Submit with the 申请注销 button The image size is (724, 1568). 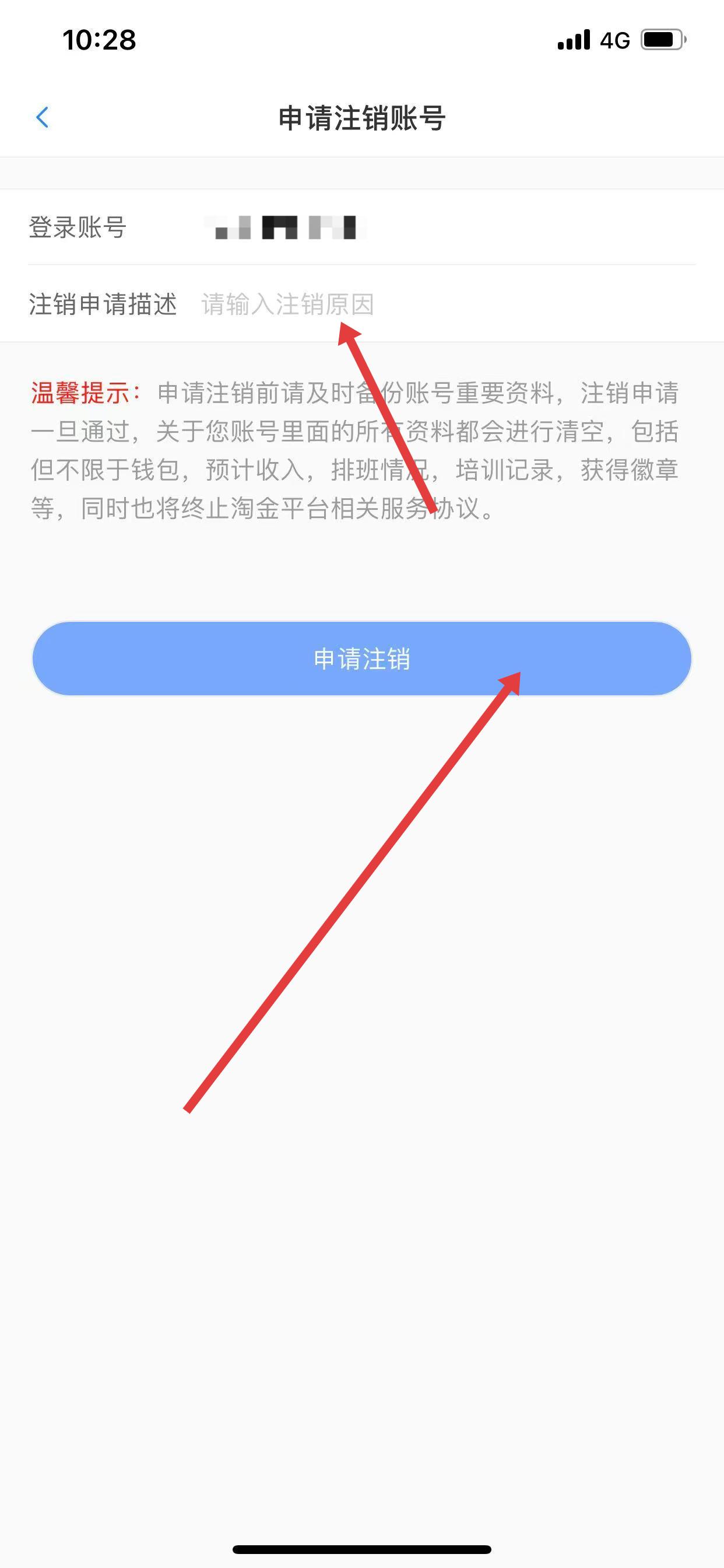click(x=361, y=659)
